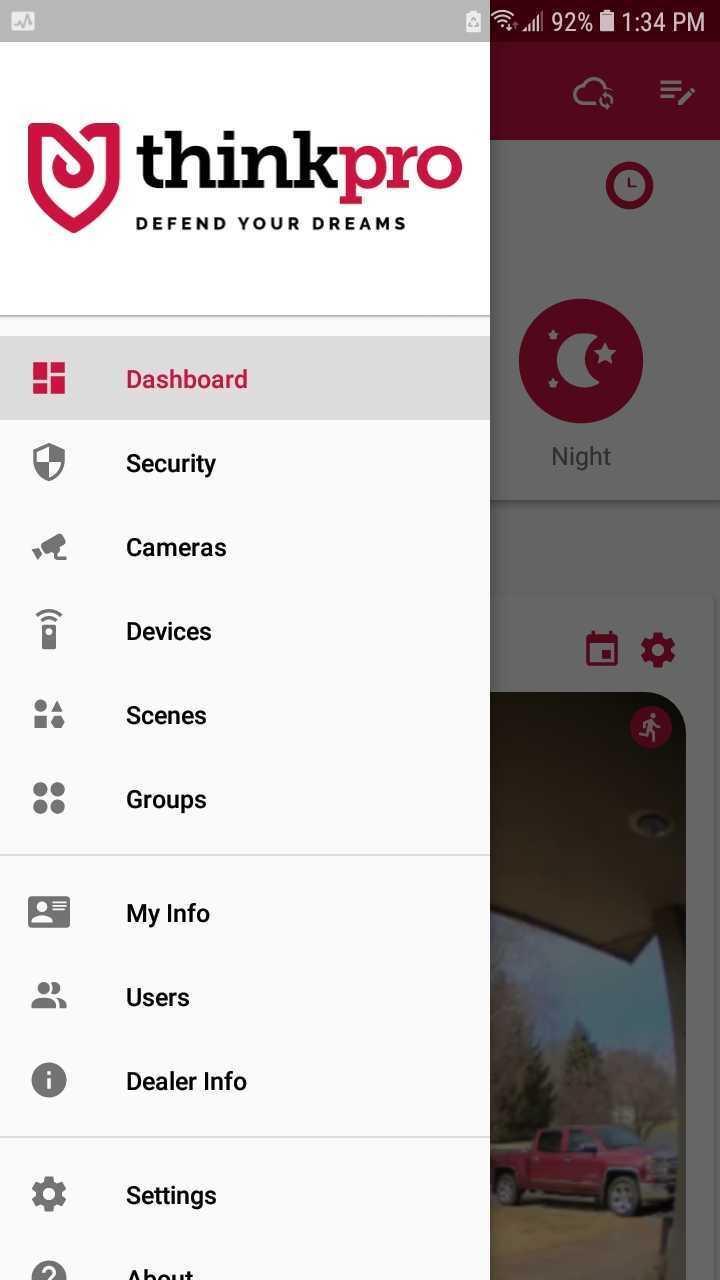Screen dimensions: 720x1280
Task: Open the camera calendar icon
Action: (x=602, y=649)
